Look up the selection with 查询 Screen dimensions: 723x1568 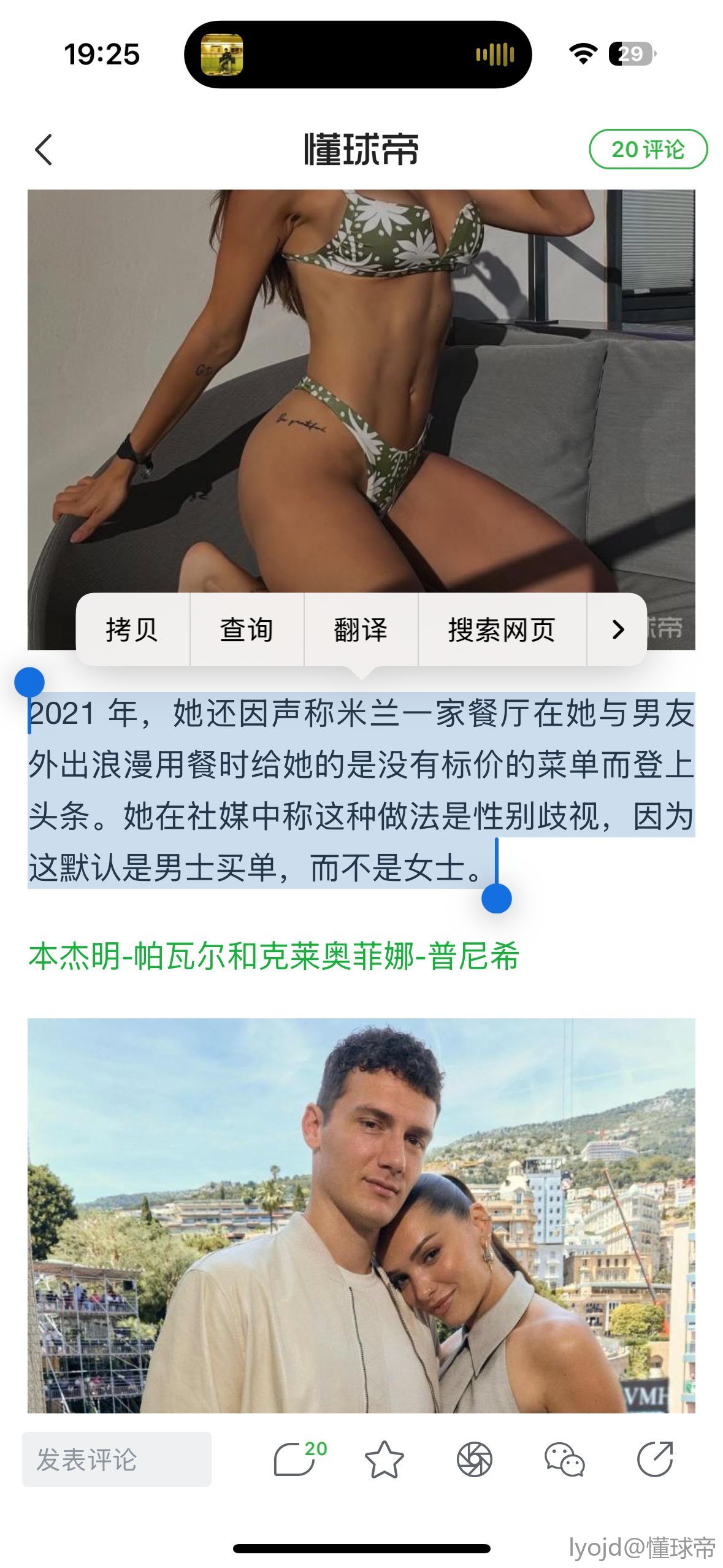pyautogui.click(x=247, y=629)
